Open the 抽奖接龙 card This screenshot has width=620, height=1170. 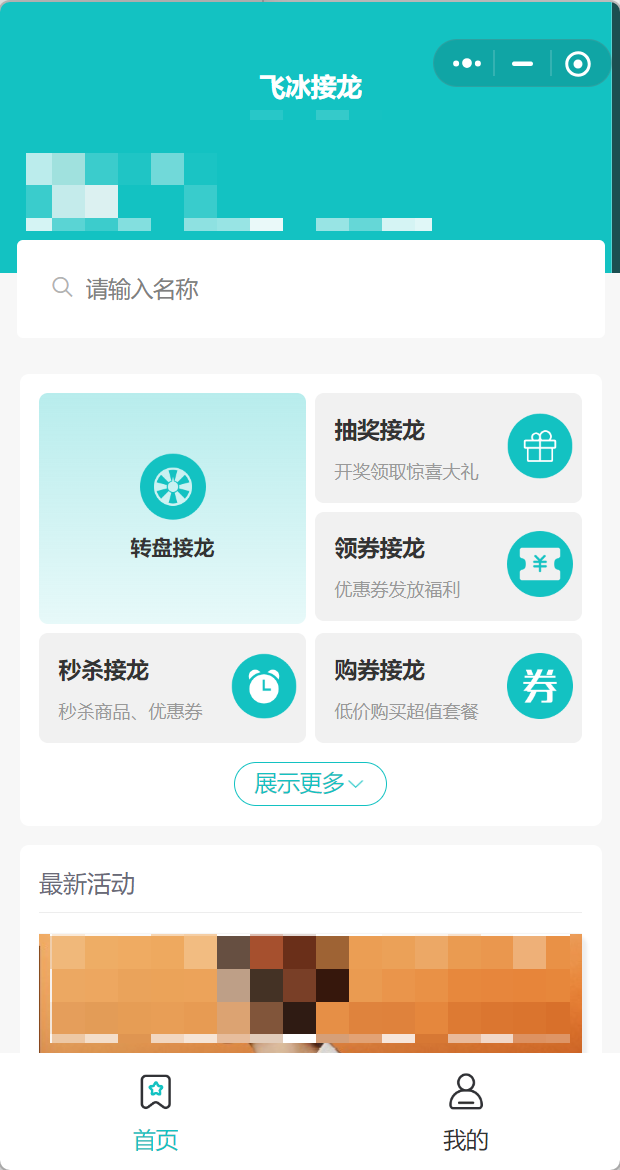click(448, 448)
